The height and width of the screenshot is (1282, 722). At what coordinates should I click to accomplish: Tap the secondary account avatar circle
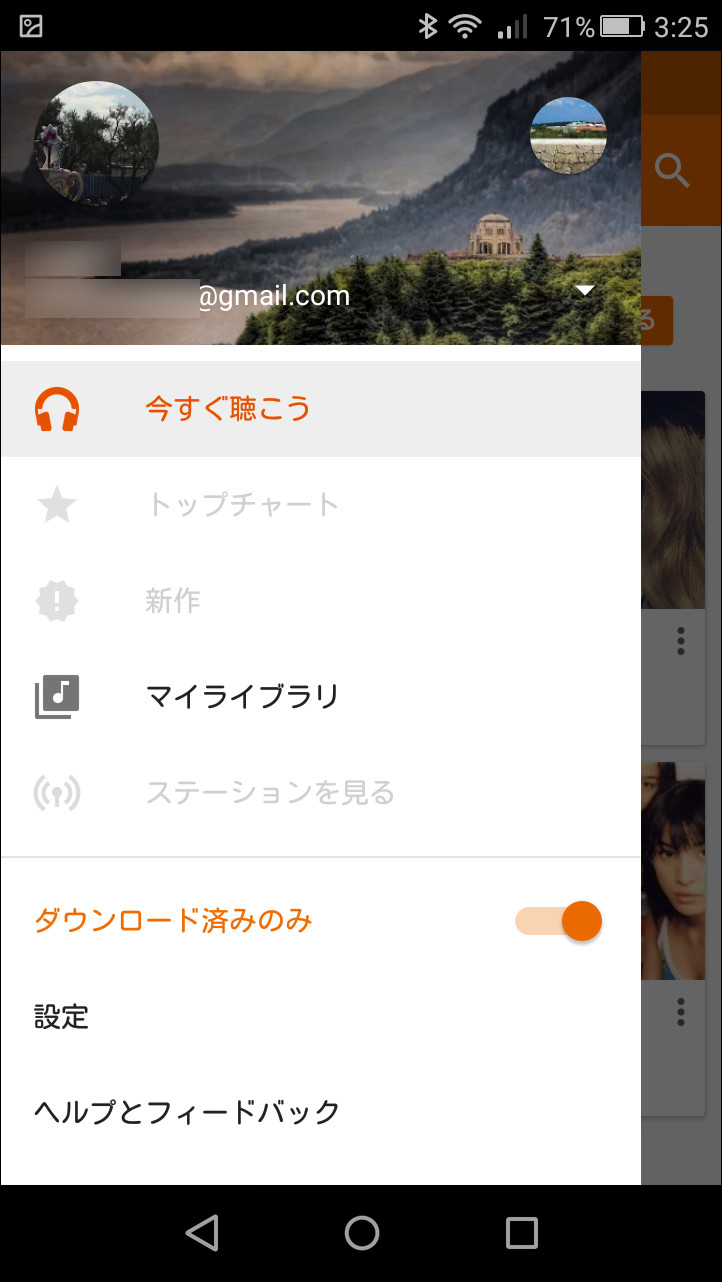click(x=567, y=136)
